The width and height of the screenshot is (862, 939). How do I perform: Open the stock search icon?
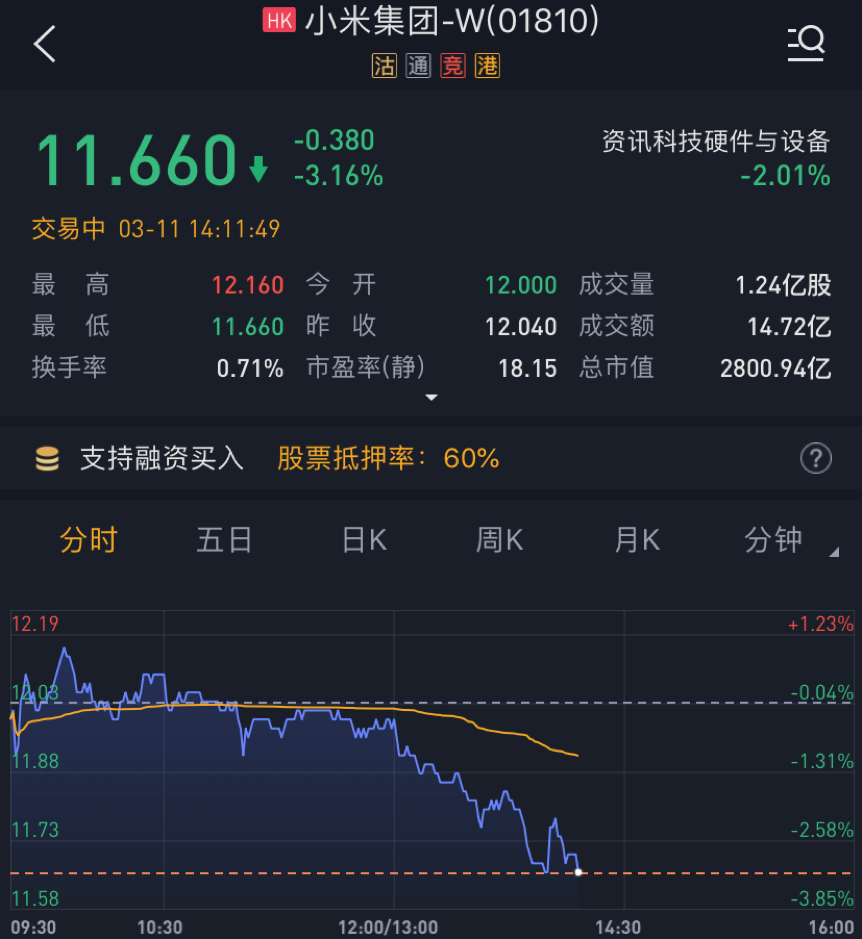(x=805, y=43)
